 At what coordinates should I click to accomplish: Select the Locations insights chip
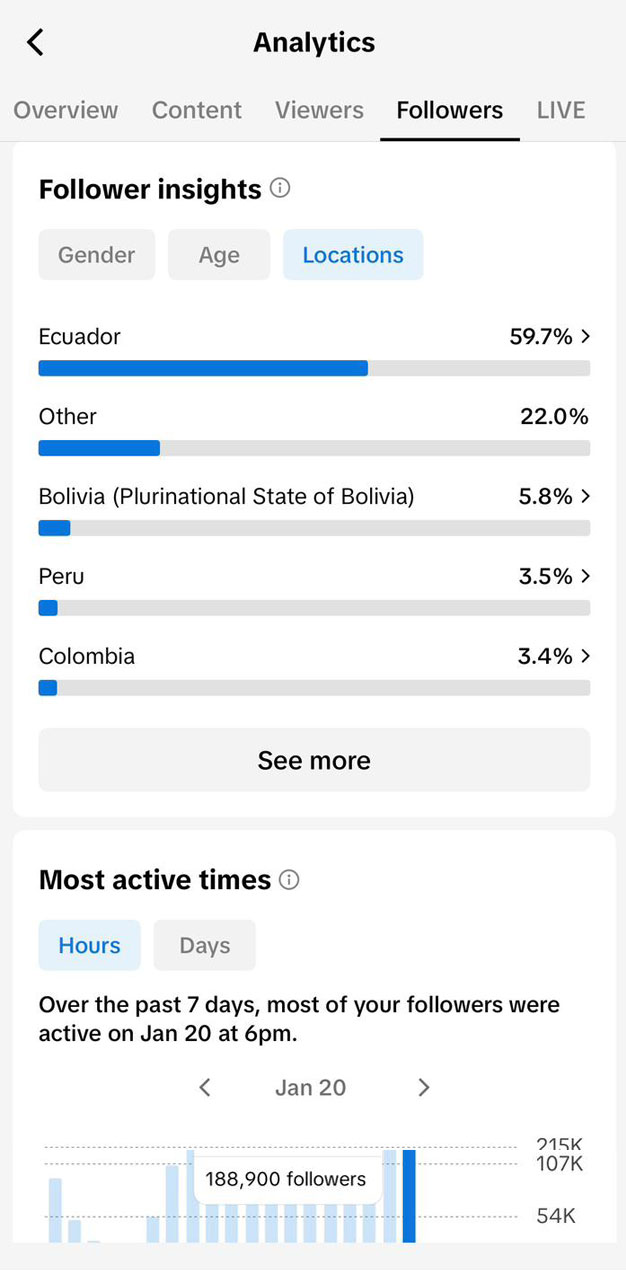(353, 255)
